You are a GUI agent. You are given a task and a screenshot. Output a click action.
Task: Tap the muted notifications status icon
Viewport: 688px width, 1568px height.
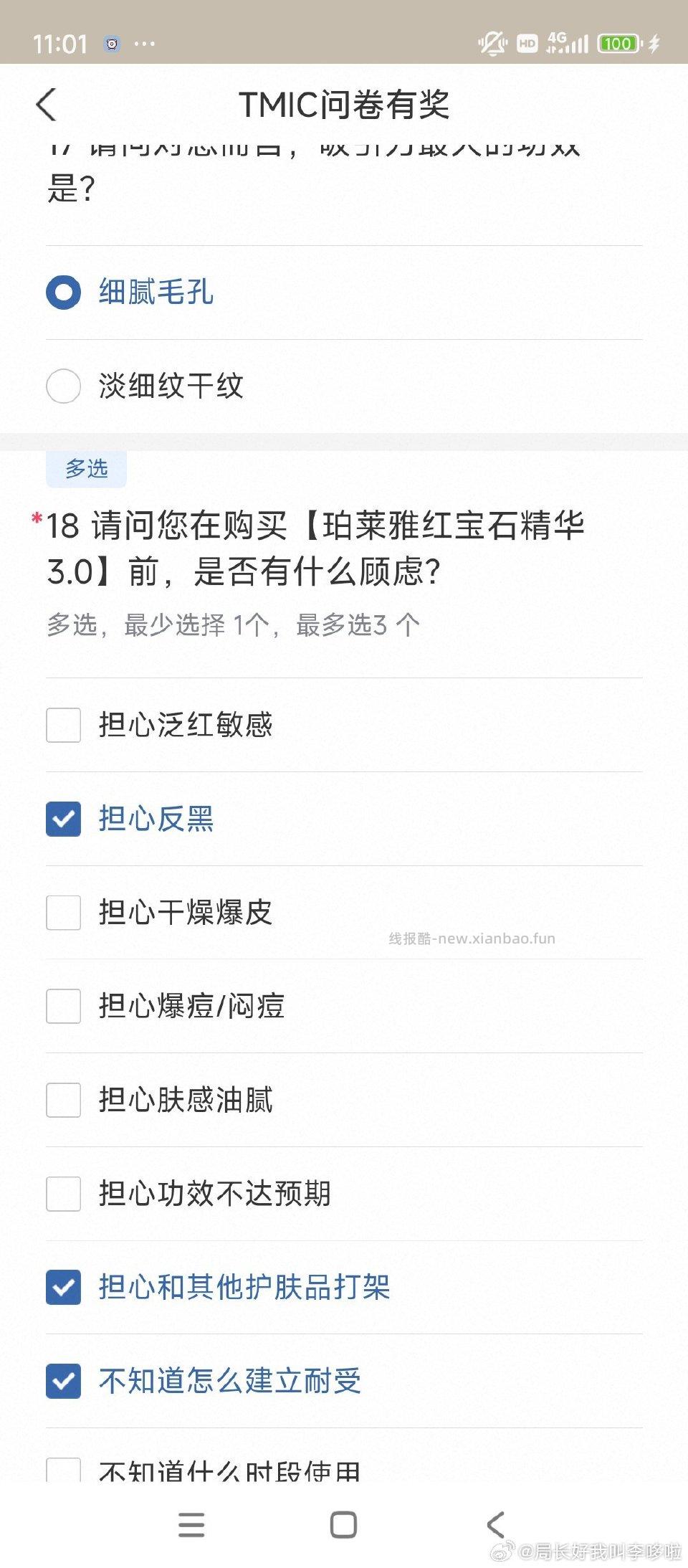click(492, 43)
